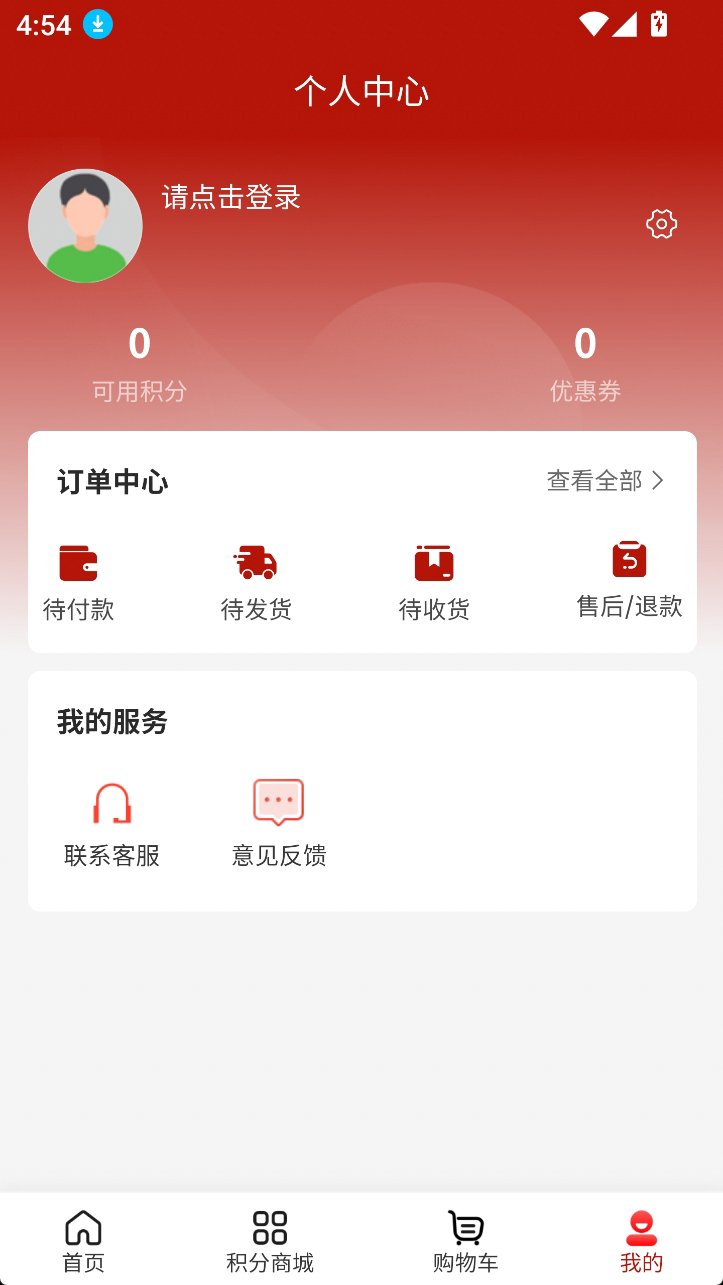
Task: Open 售后/退款 after-sales and refunds
Action: pos(629,580)
